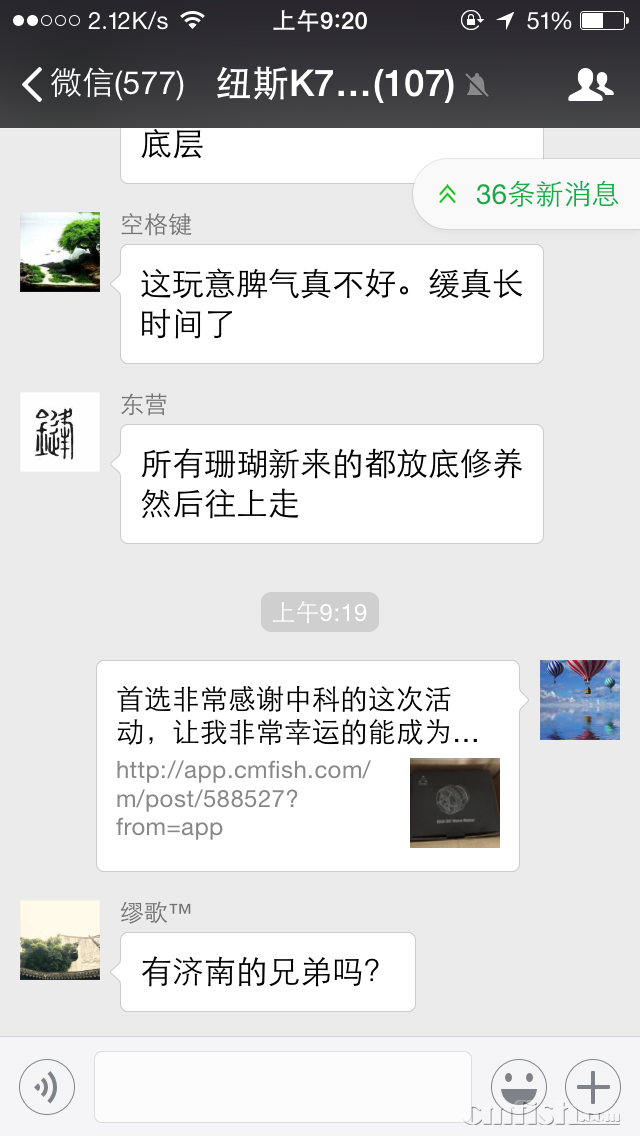The image size is (640, 1136).
Task: Open 空格键's profile avatar
Action: coord(60,252)
